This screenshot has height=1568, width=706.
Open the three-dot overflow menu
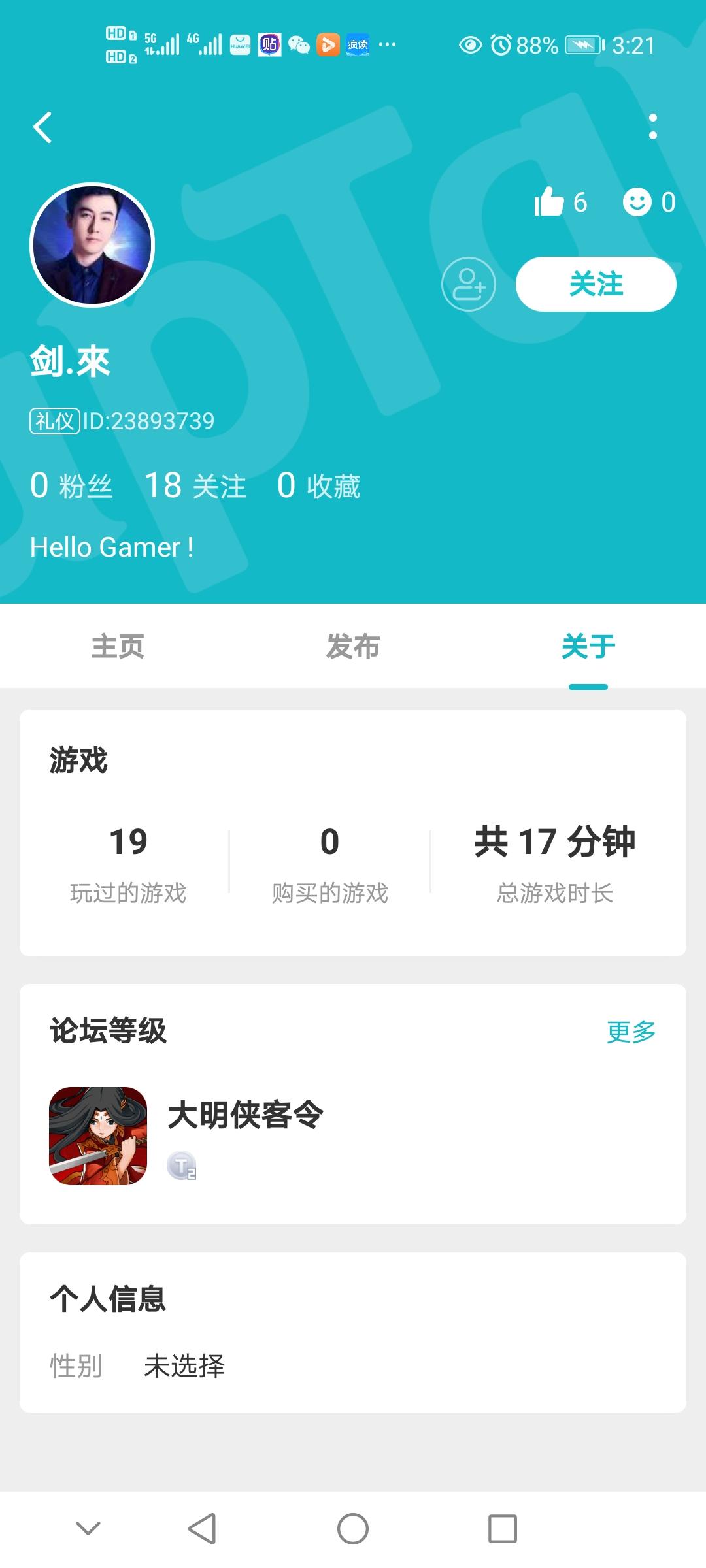click(x=652, y=127)
